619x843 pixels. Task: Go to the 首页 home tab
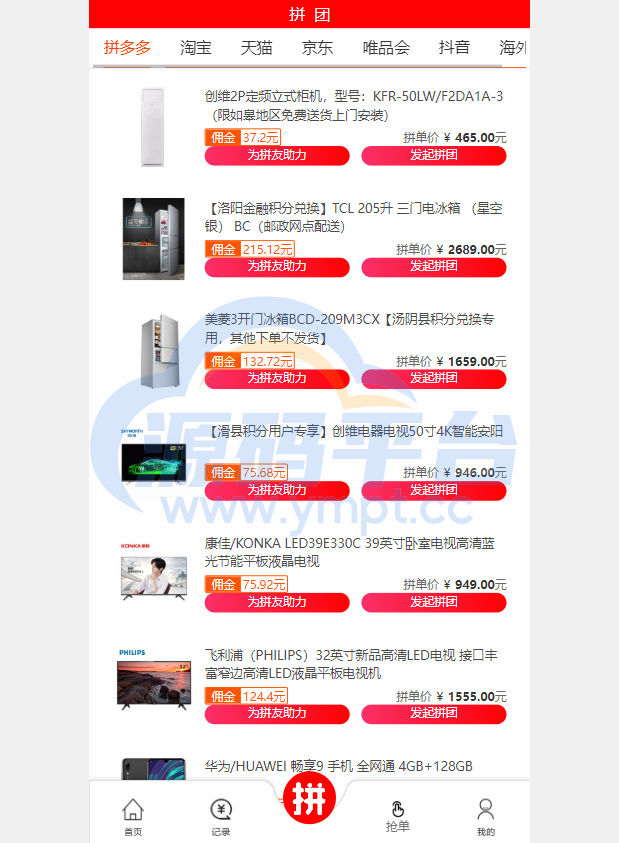133,816
